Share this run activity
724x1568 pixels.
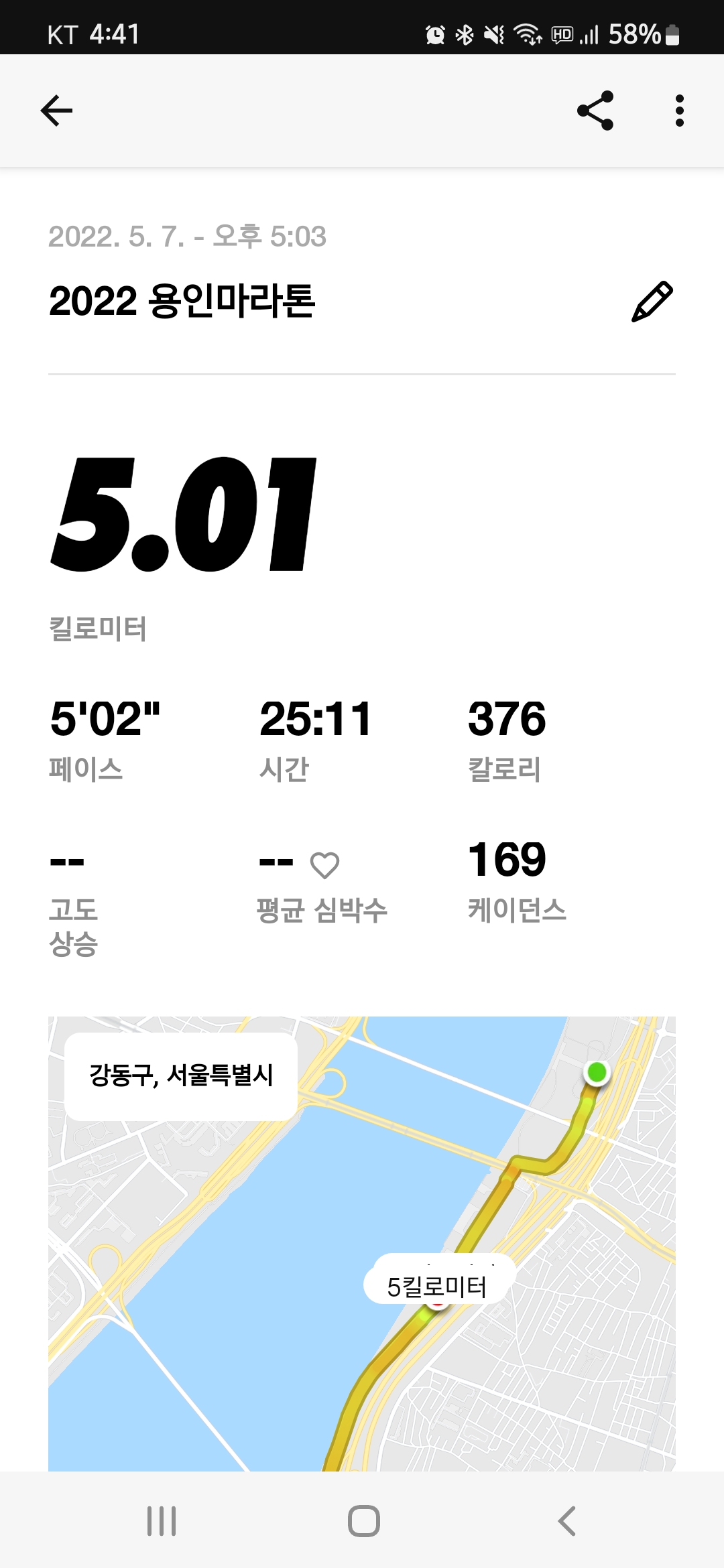[595, 111]
